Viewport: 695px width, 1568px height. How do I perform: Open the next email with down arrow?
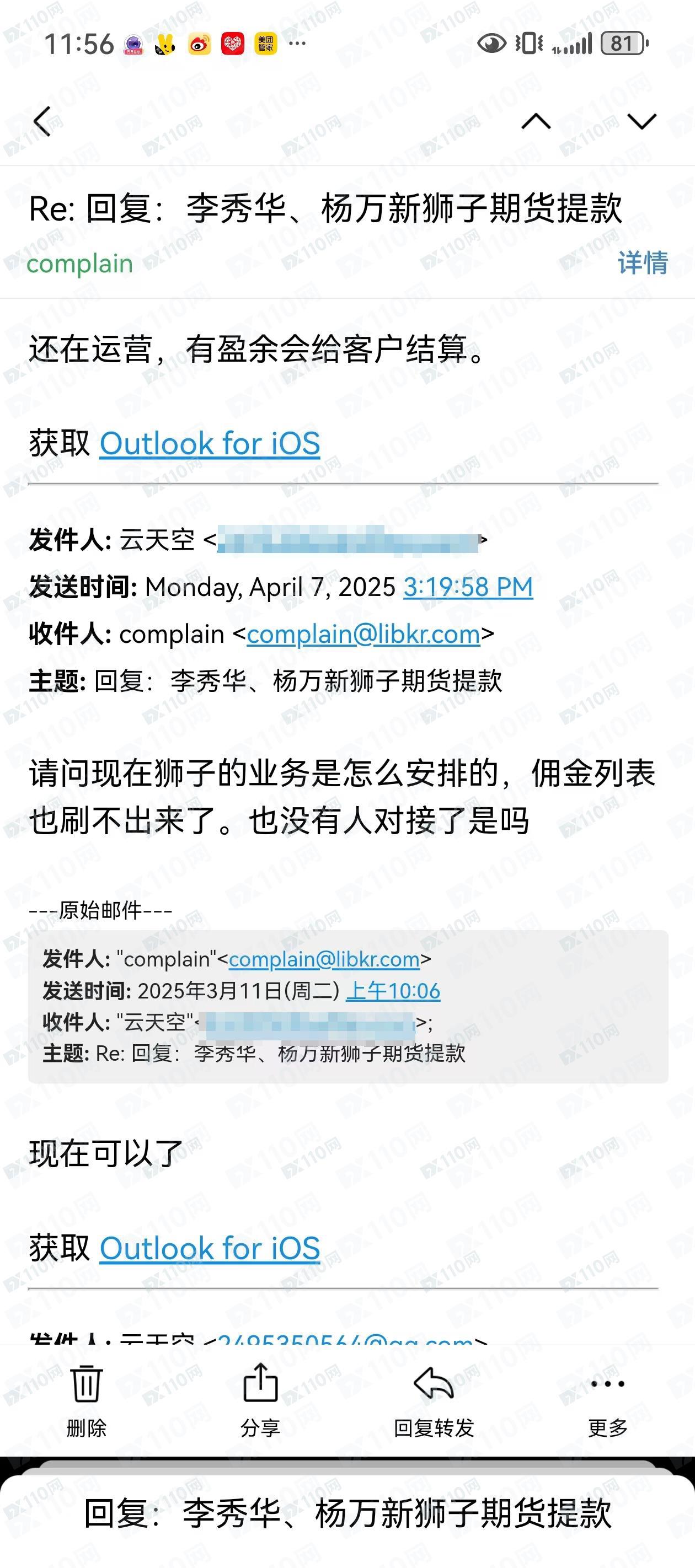(x=642, y=121)
